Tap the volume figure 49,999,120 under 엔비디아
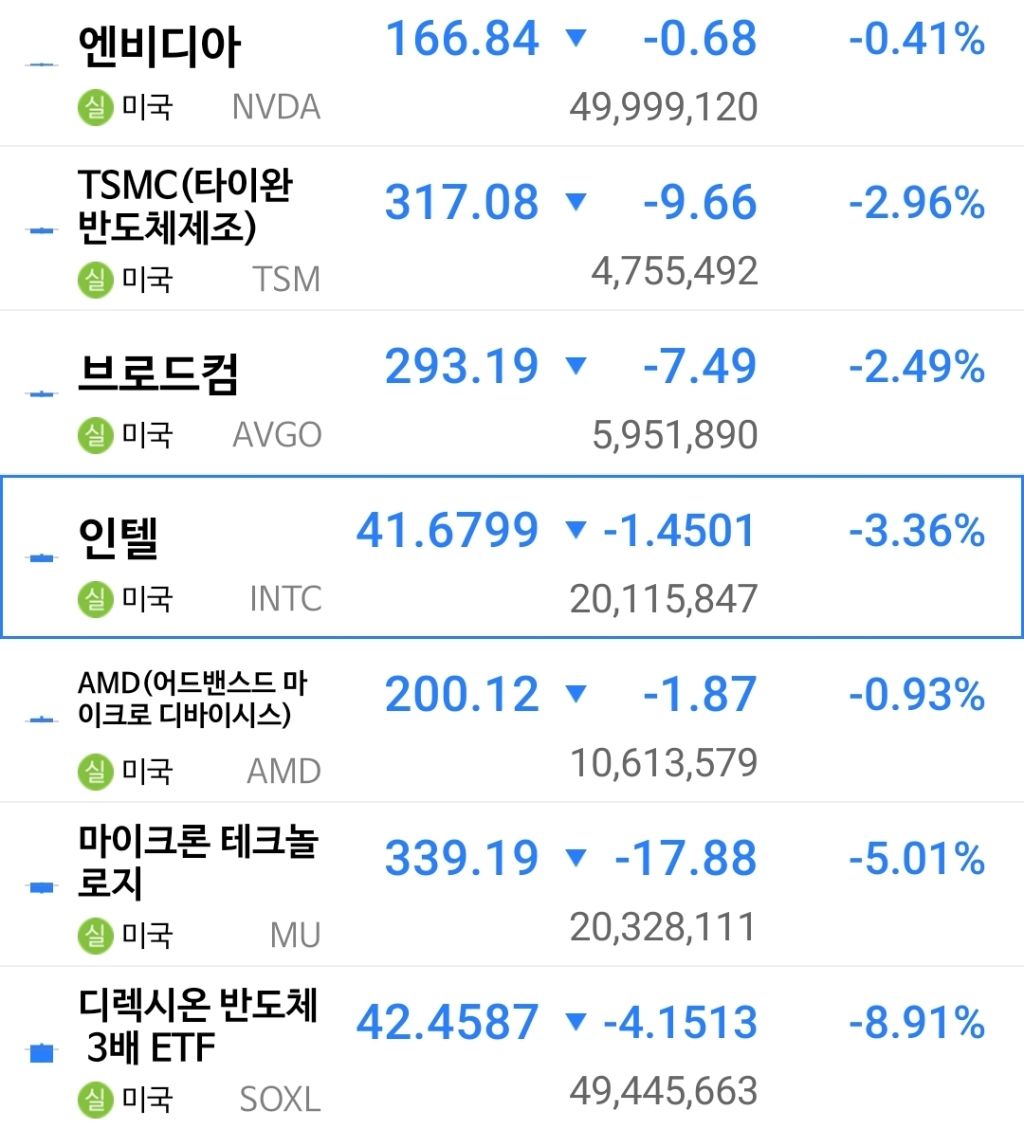The height and width of the screenshot is (1129, 1024). [x=663, y=105]
